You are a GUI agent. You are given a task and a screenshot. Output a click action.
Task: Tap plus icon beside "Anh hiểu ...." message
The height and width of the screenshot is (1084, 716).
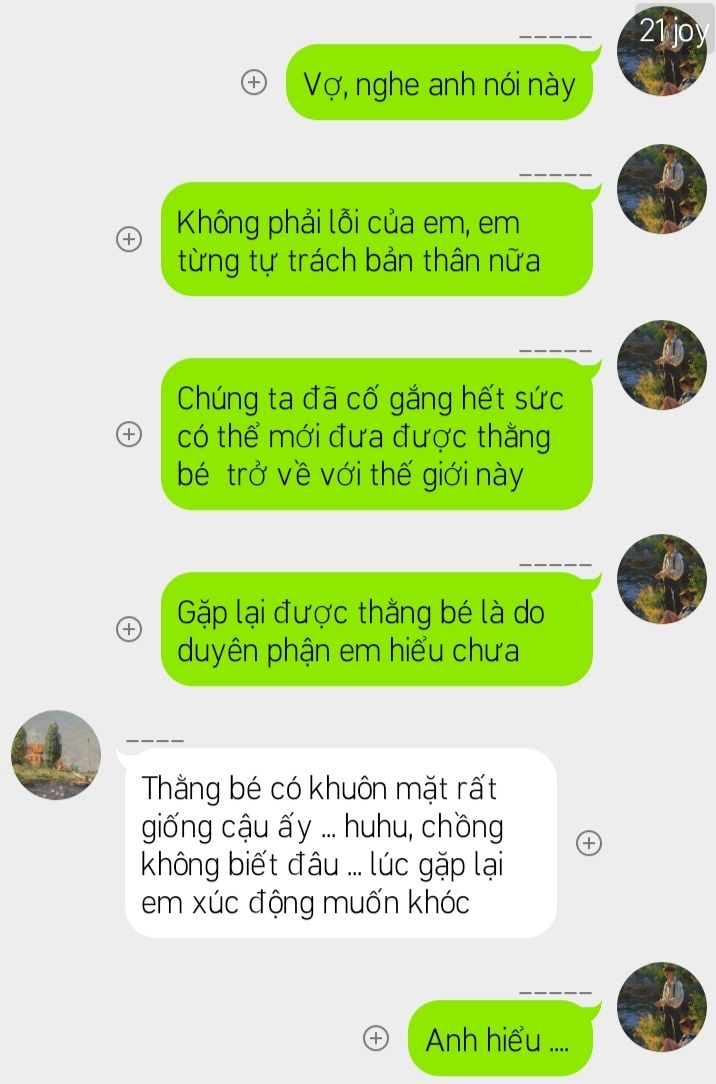click(376, 1039)
